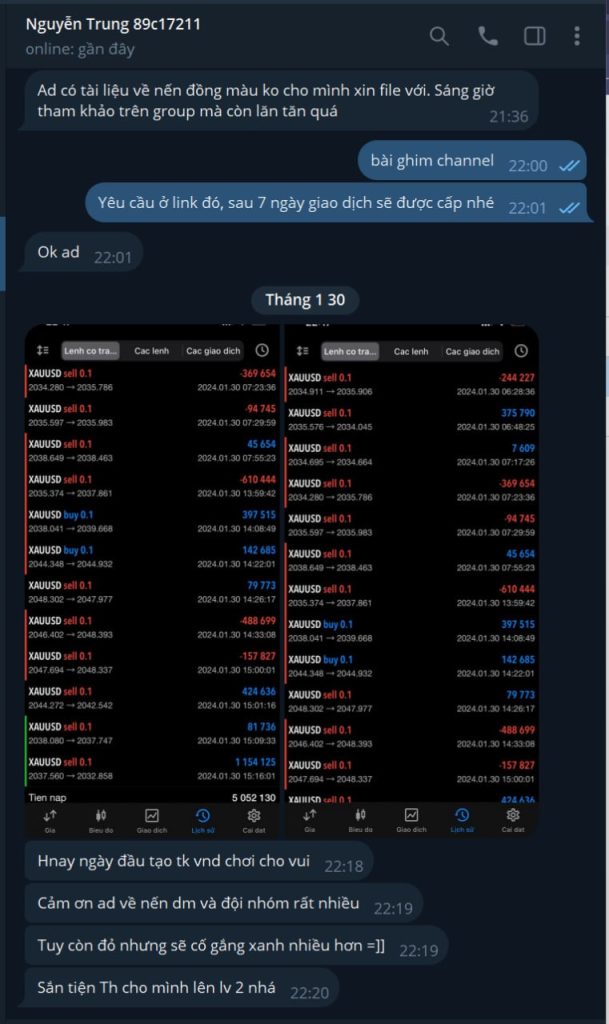Image resolution: width=609 pixels, height=1024 pixels.
Task: Open the left trading history screenshot
Action: 152,580
